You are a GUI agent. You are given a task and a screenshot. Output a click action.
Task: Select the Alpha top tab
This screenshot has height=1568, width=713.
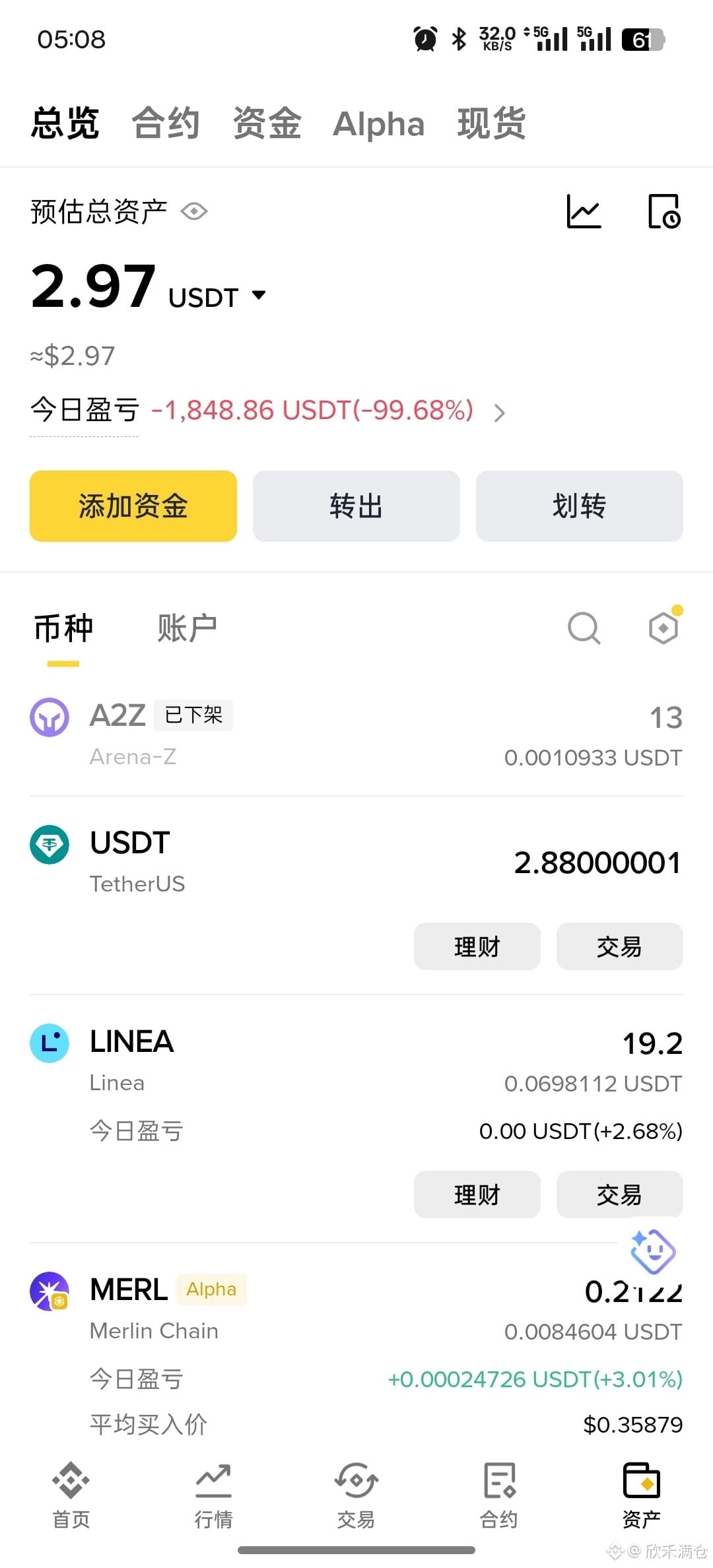click(x=378, y=123)
